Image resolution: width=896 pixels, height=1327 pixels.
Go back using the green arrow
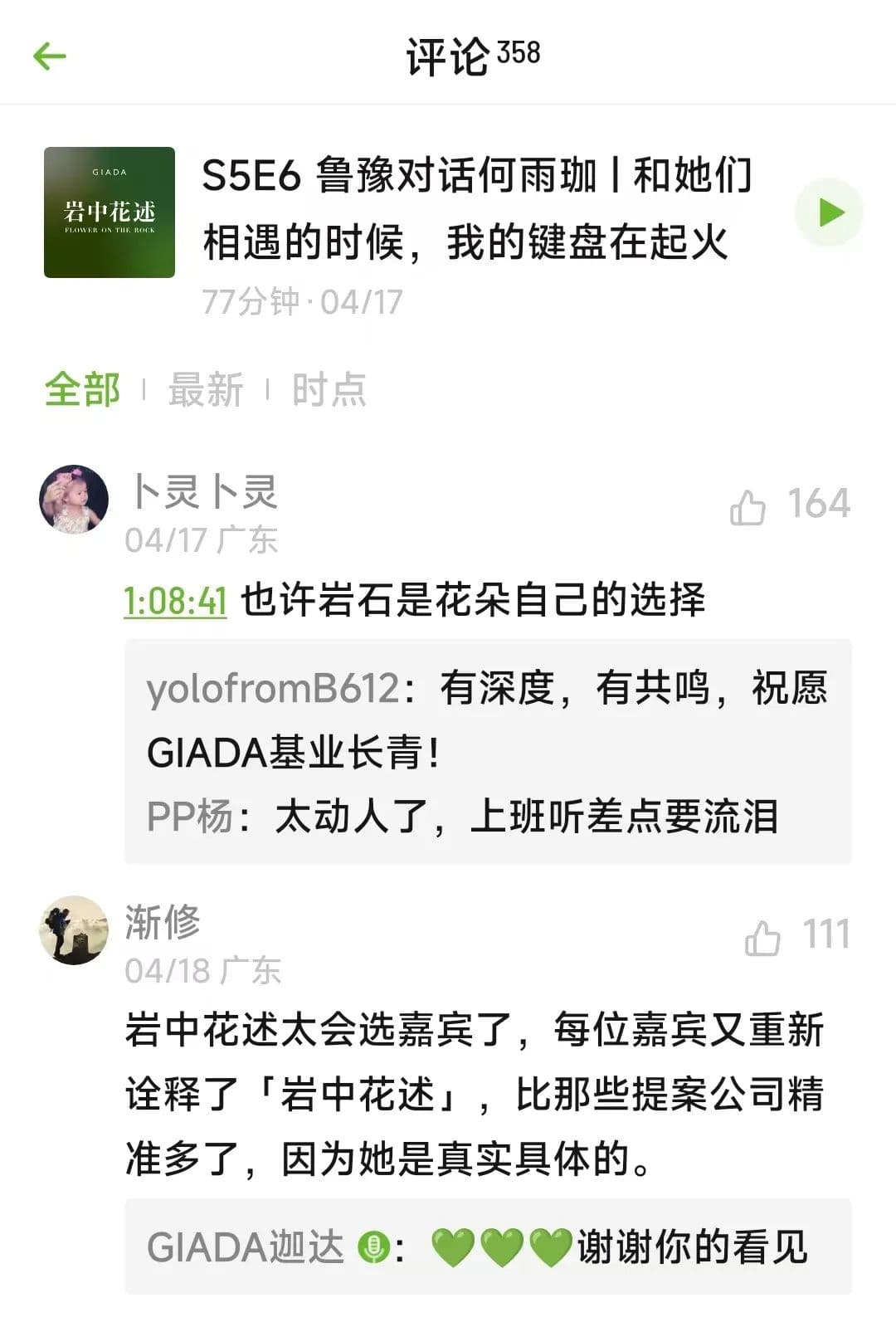click(49, 56)
